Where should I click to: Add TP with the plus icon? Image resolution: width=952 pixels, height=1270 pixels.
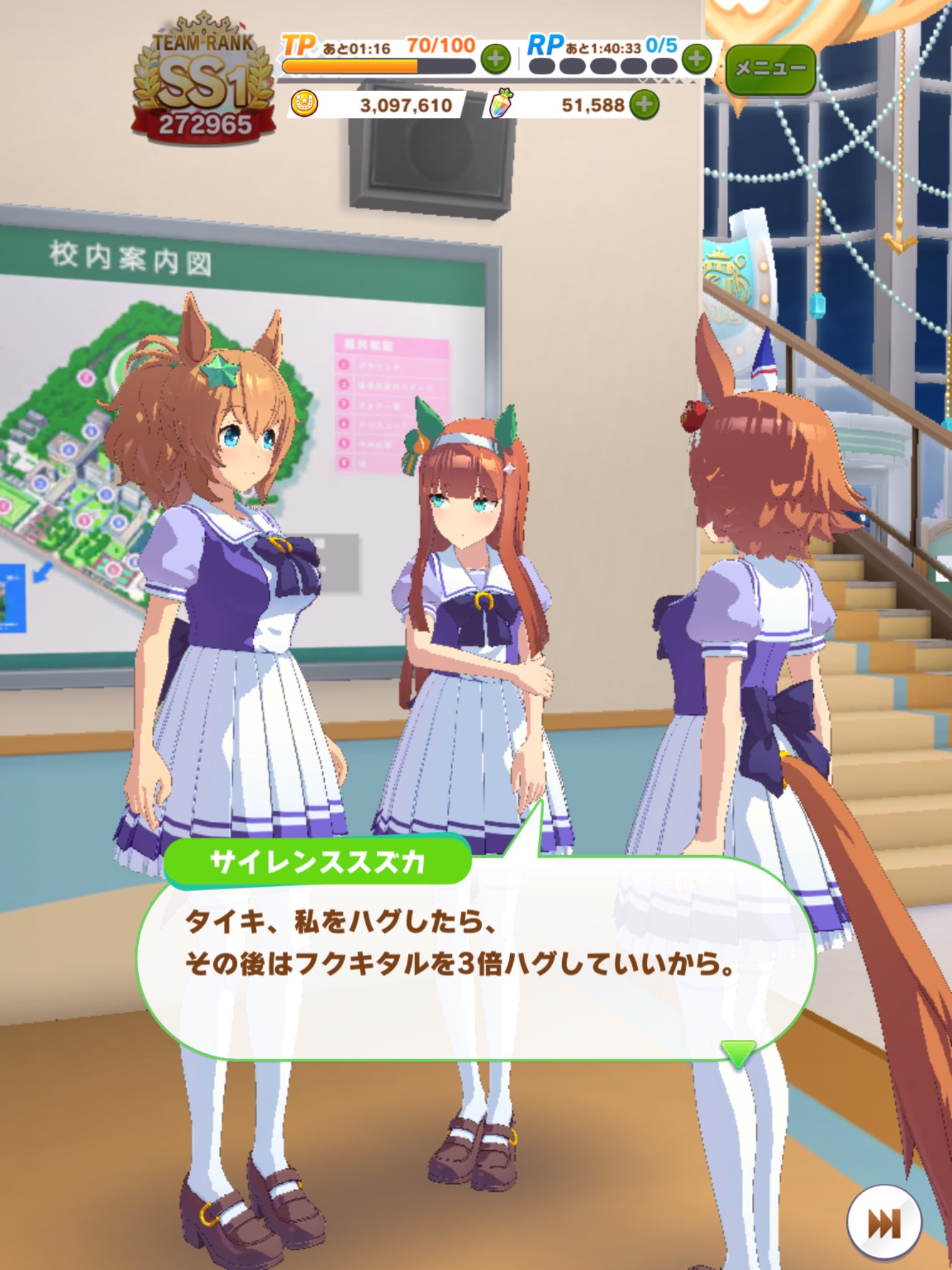click(495, 60)
